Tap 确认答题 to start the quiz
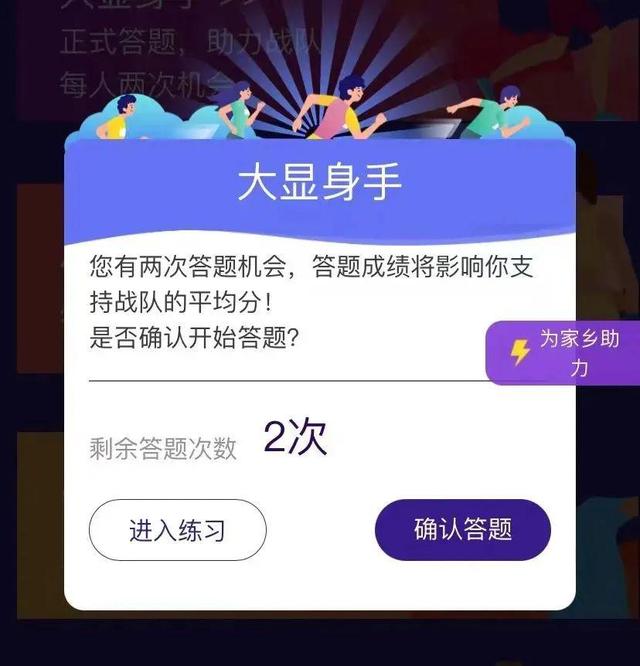This screenshot has width=640, height=666. (x=462, y=530)
